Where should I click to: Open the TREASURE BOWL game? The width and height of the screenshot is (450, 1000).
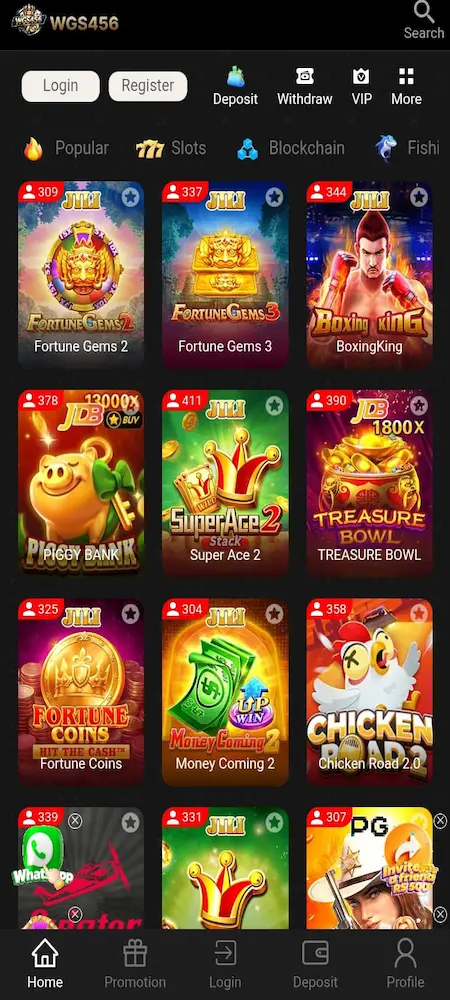[370, 483]
